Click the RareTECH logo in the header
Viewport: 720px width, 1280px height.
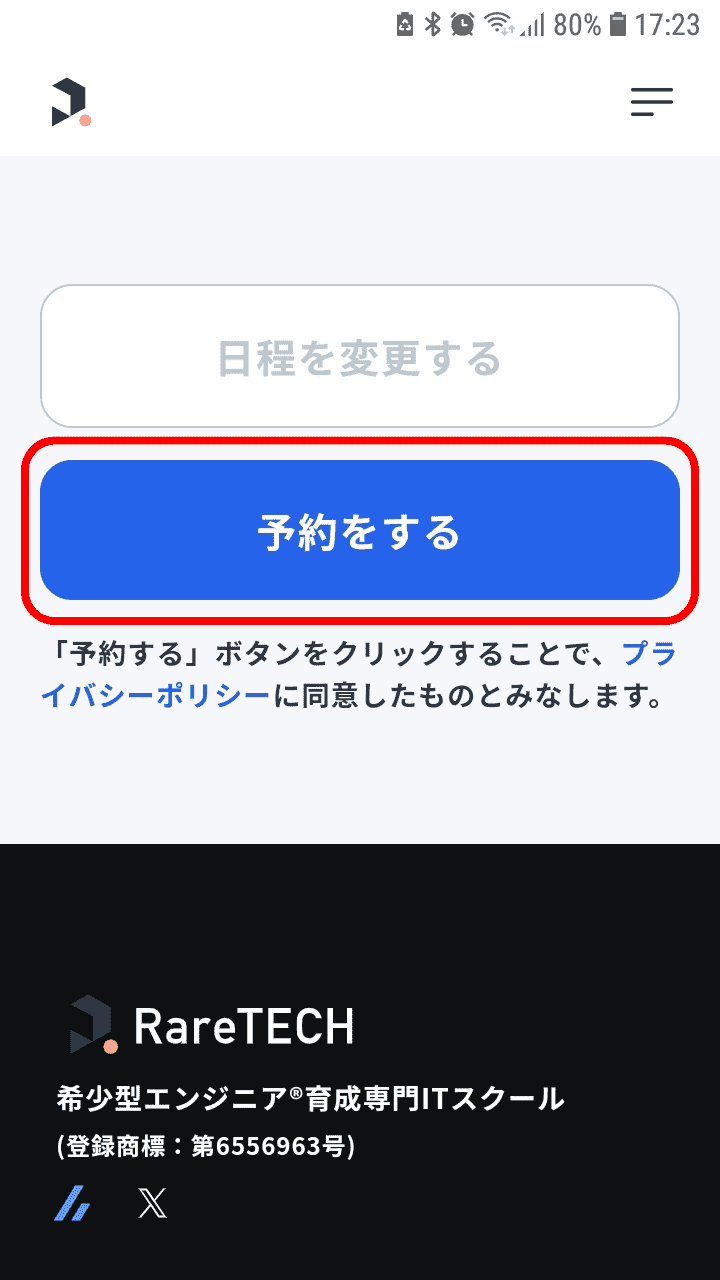(x=70, y=102)
